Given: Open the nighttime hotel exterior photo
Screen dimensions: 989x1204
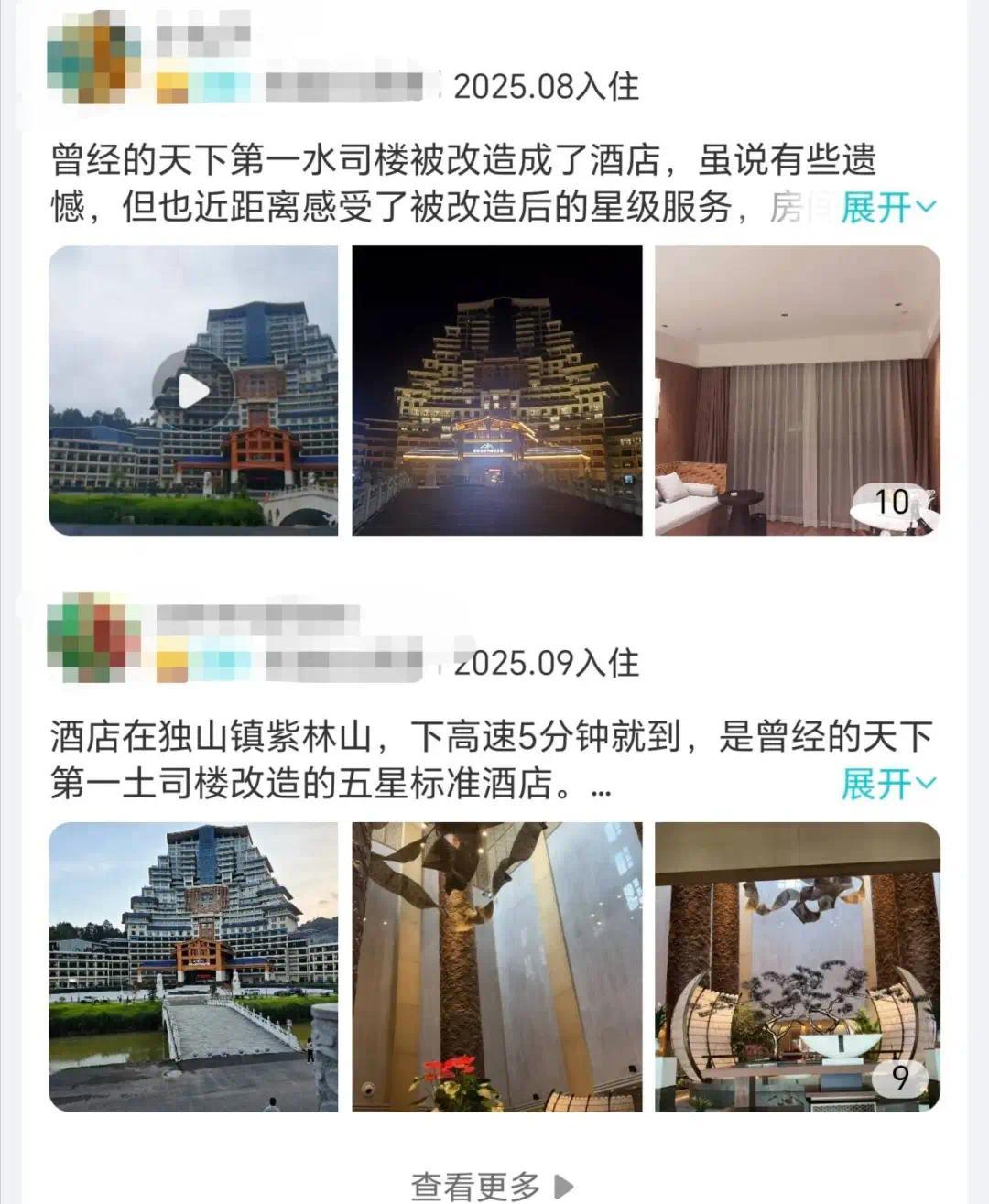Looking at the screenshot, I should (x=496, y=389).
